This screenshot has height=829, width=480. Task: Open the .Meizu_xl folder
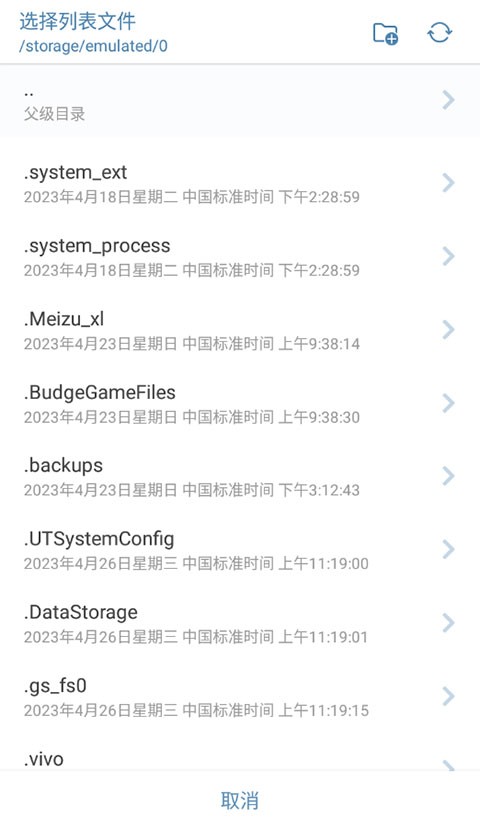(x=240, y=330)
